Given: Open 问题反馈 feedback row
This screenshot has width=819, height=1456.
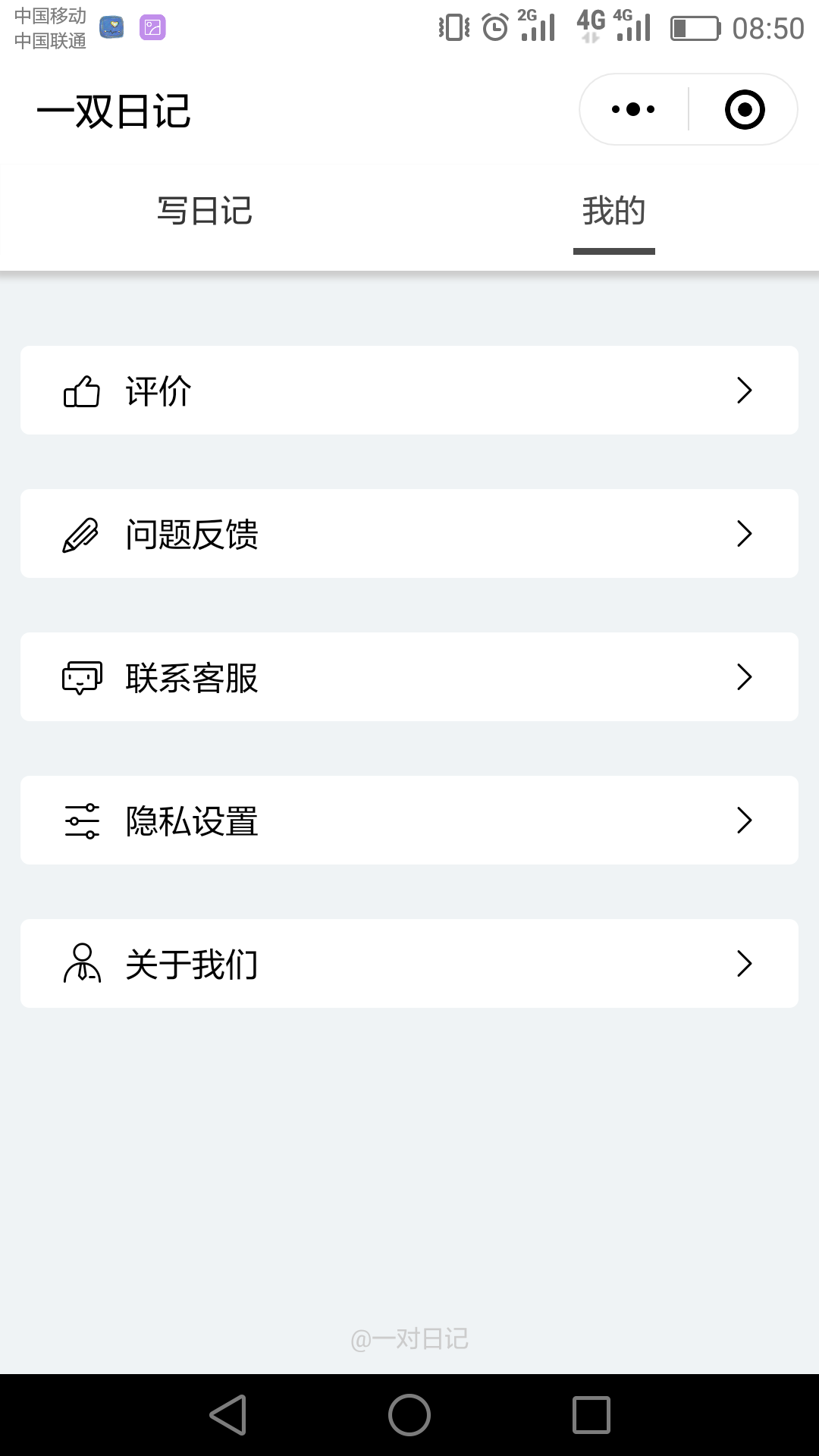Looking at the screenshot, I should click(409, 534).
